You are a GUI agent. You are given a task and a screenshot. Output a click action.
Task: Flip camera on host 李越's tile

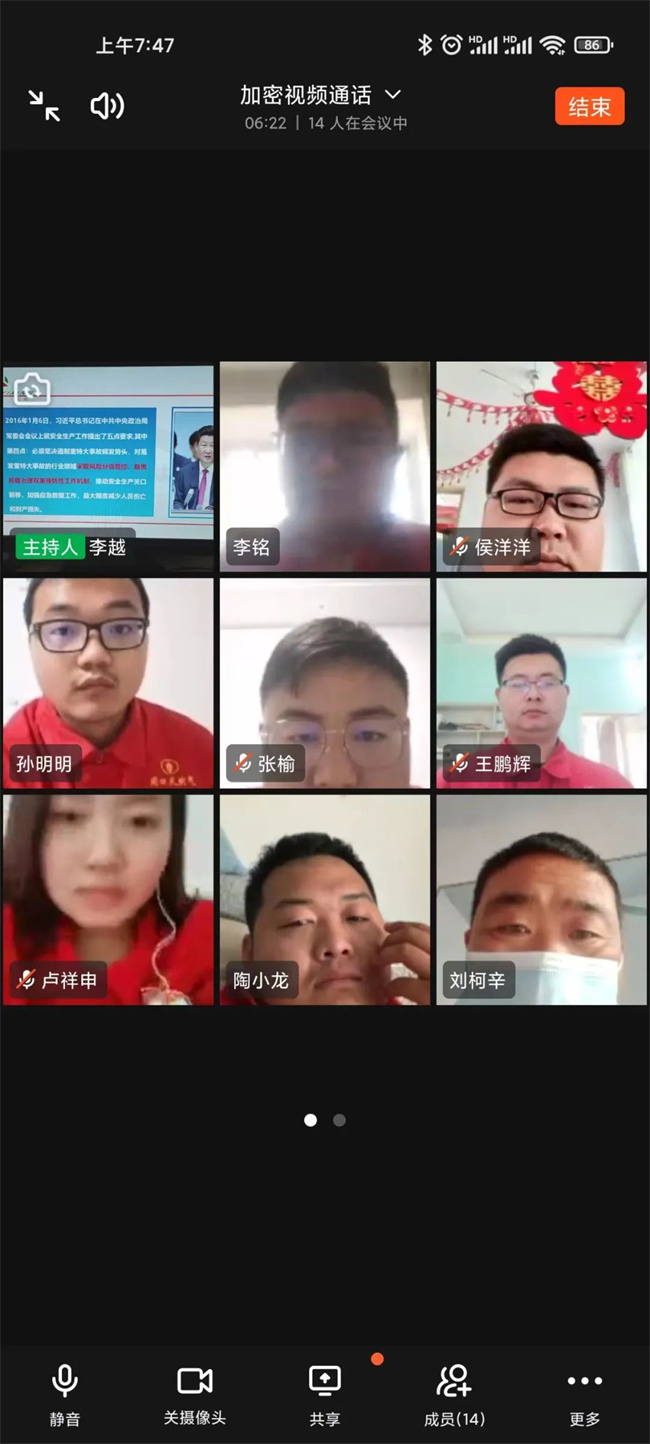[32, 388]
